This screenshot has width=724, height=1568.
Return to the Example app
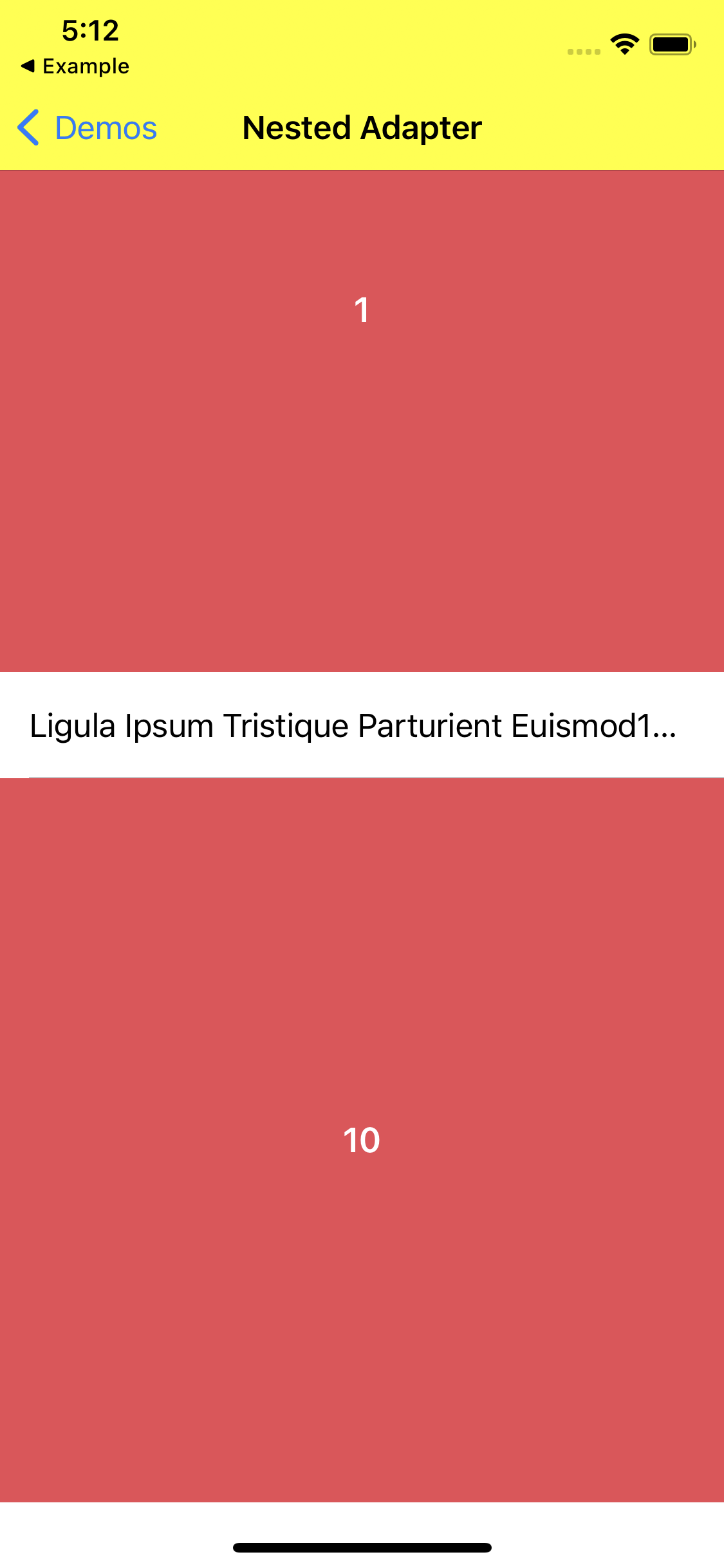pos(75,66)
